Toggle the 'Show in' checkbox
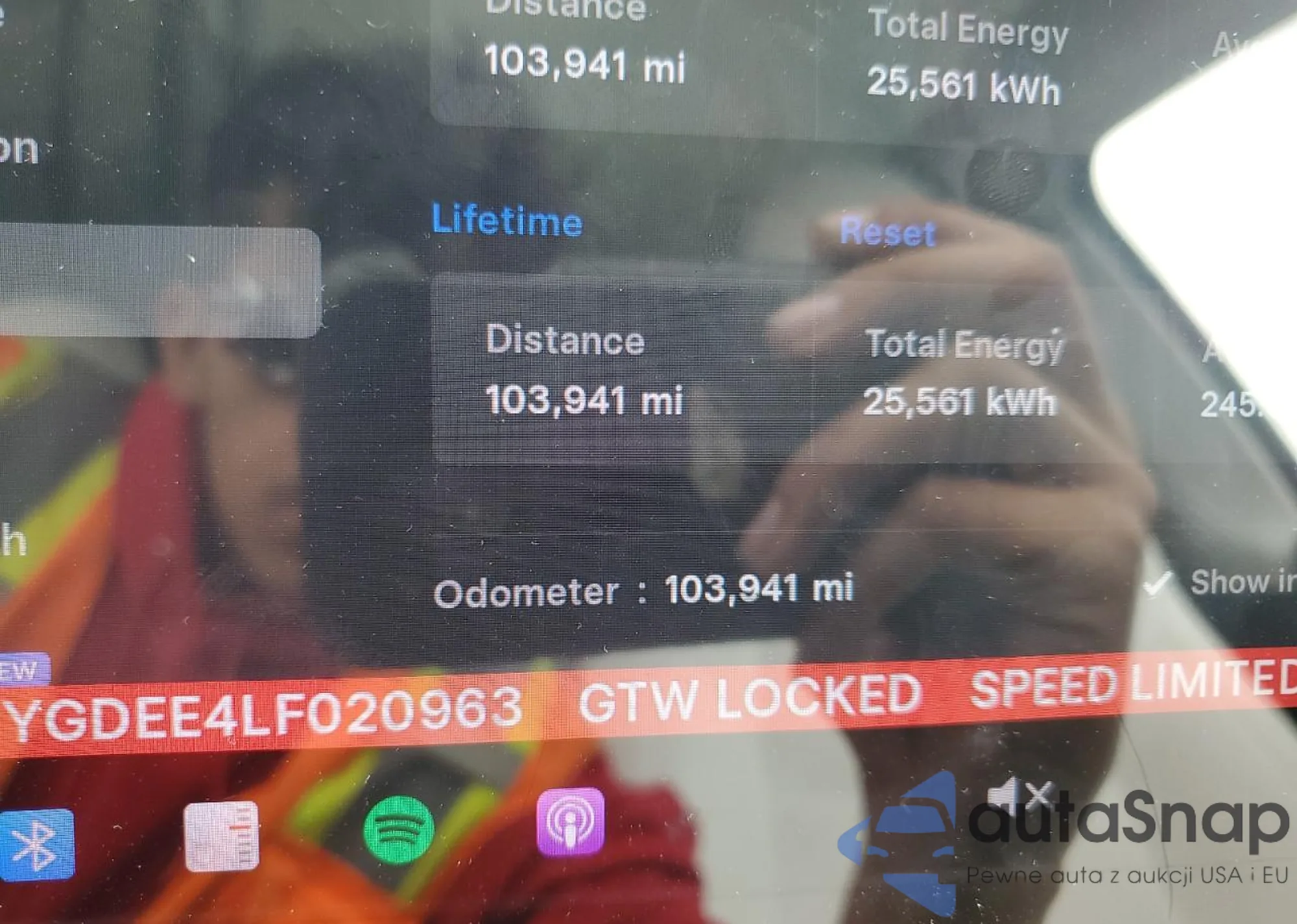The width and height of the screenshot is (1297, 924). 1158,582
